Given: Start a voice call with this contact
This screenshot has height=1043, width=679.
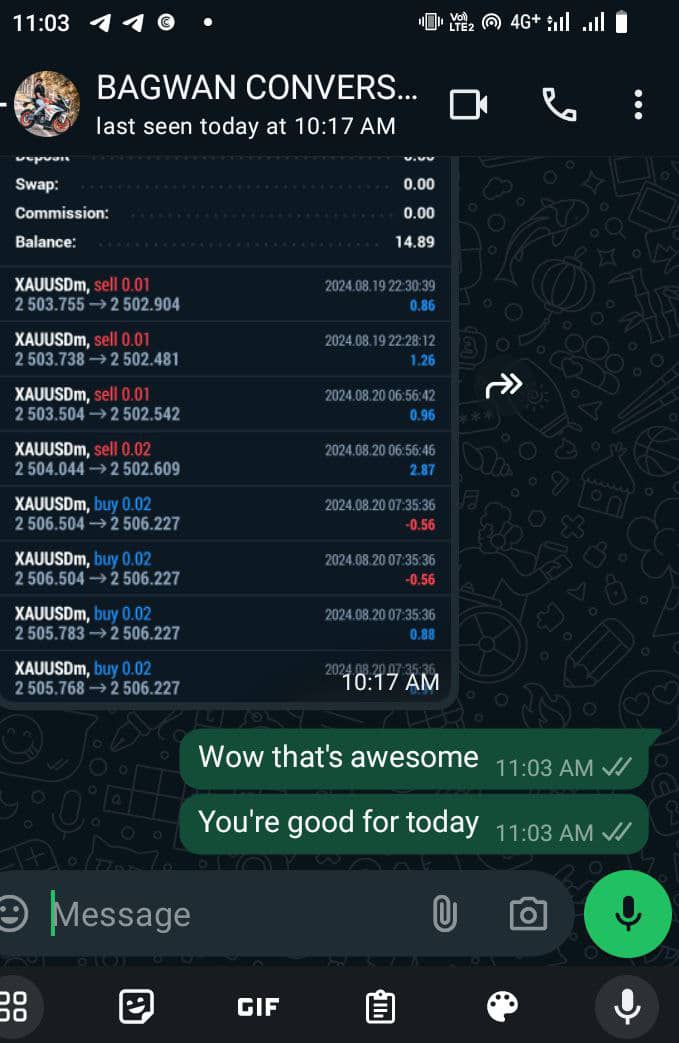Looking at the screenshot, I should click(x=558, y=104).
